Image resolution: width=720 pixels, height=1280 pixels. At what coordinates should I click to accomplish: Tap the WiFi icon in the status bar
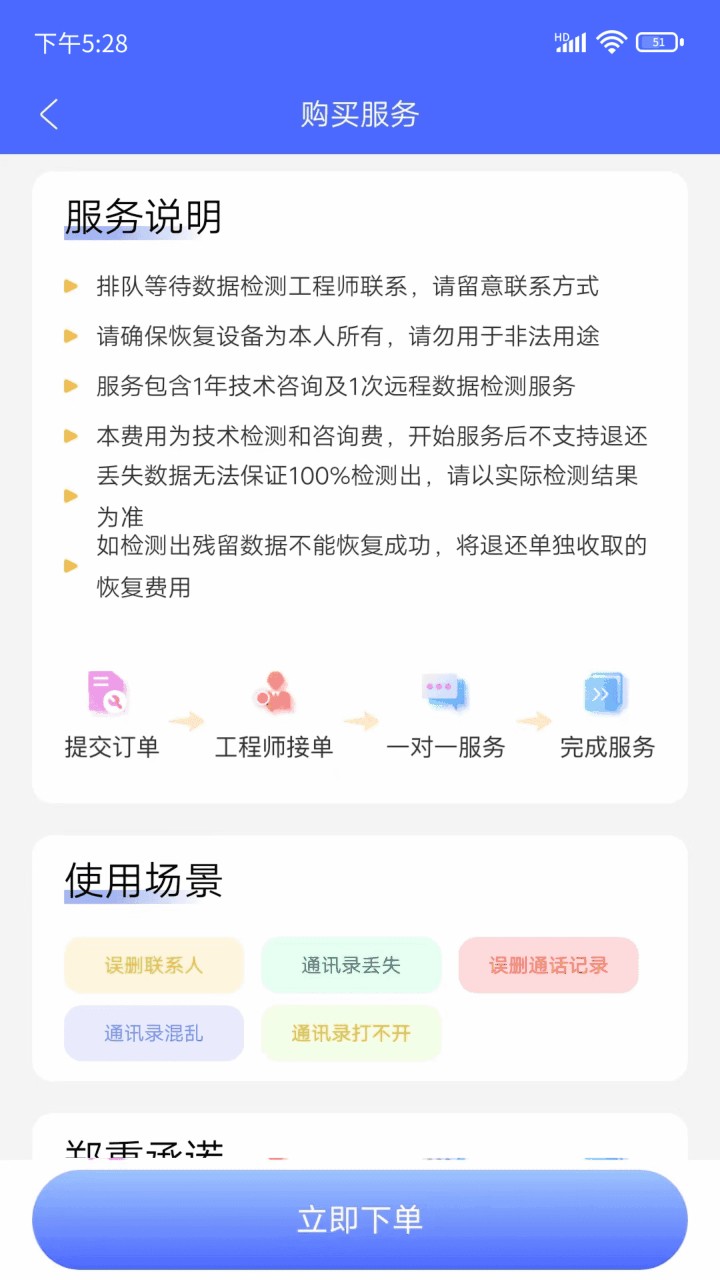(611, 42)
